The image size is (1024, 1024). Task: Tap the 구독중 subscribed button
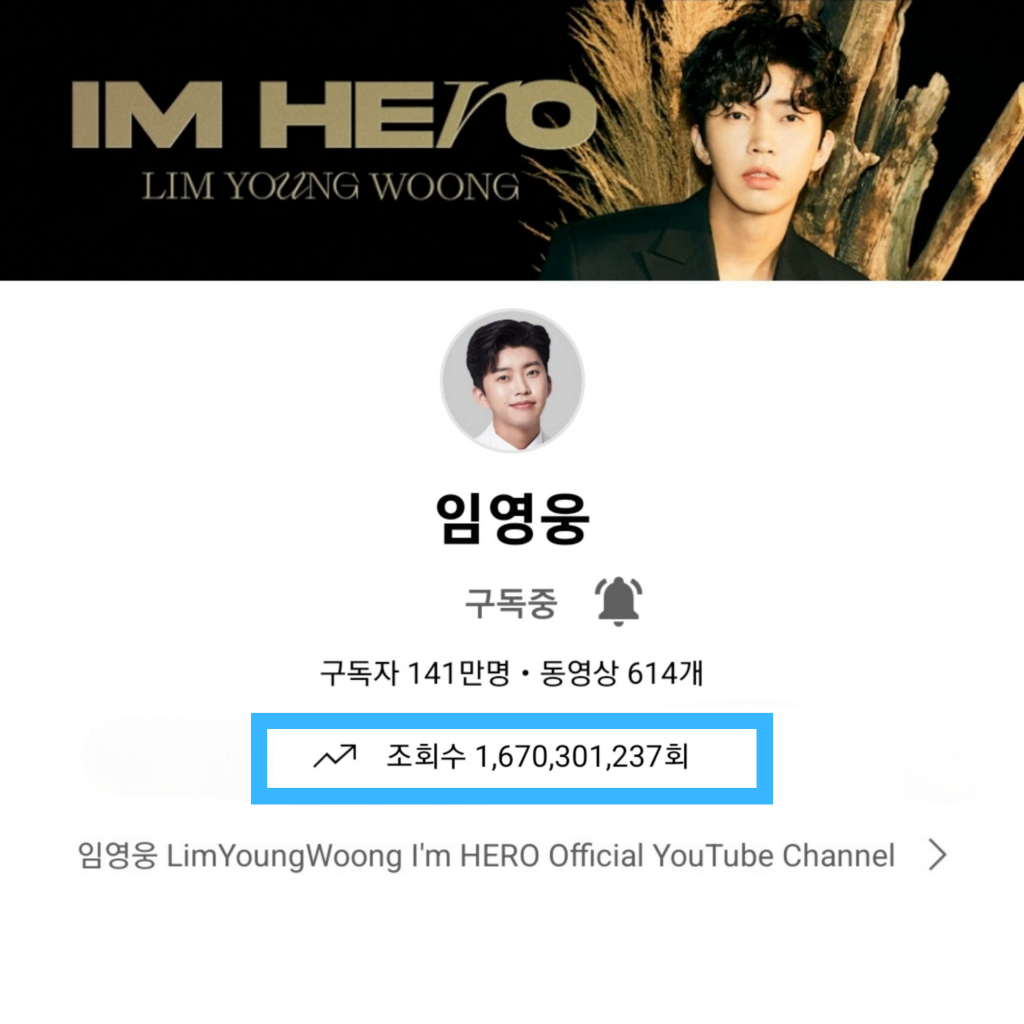click(510, 603)
